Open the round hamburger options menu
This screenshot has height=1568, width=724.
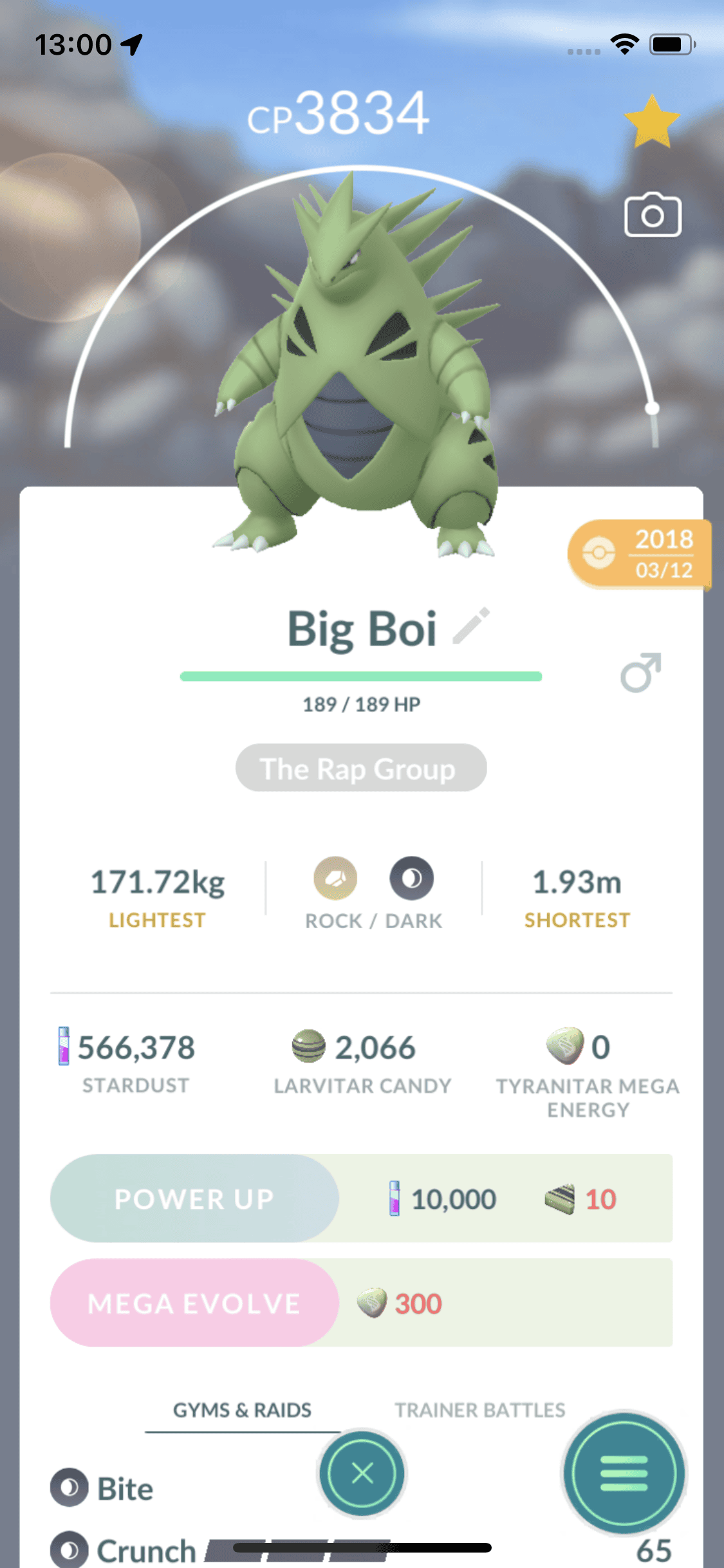tap(623, 1473)
